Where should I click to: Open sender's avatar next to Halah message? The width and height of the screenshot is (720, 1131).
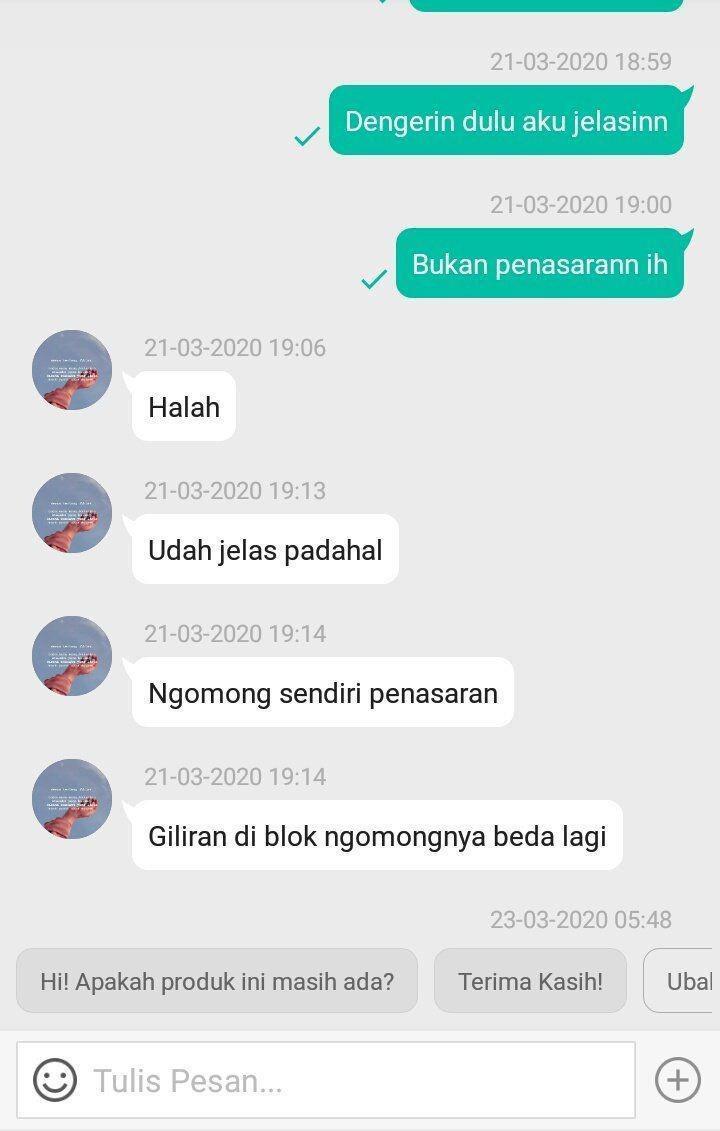click(x=72, y=370)
